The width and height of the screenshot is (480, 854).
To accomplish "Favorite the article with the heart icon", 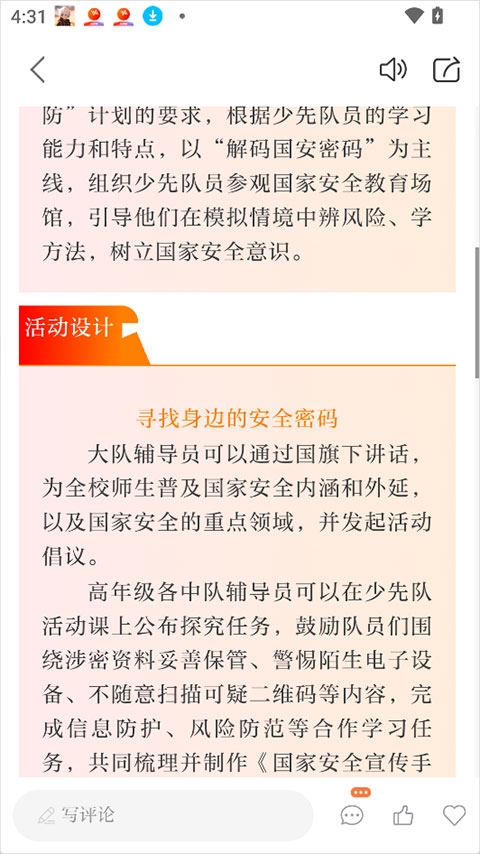I will click(x=454, y=815).
